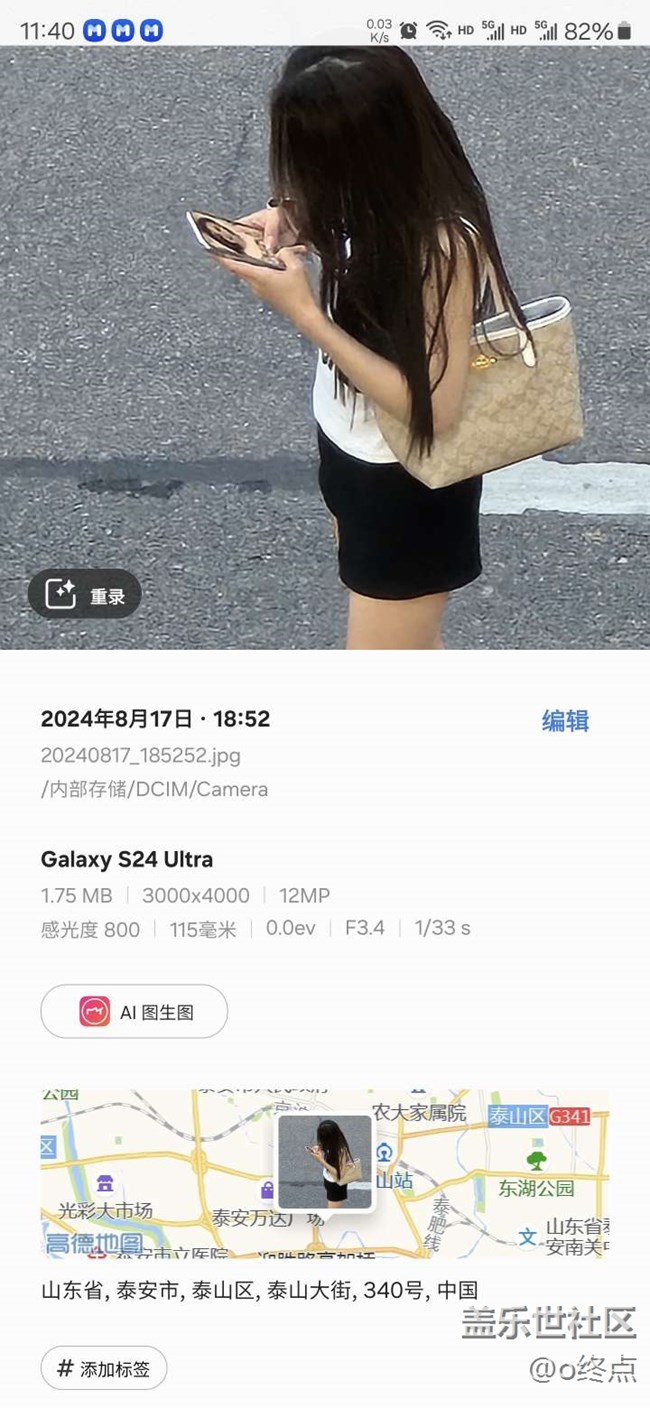Viewport: 650px width, 1408px height.
Task: Tap 编辑 to edit photo details
Action: click(x=565, y=721)
